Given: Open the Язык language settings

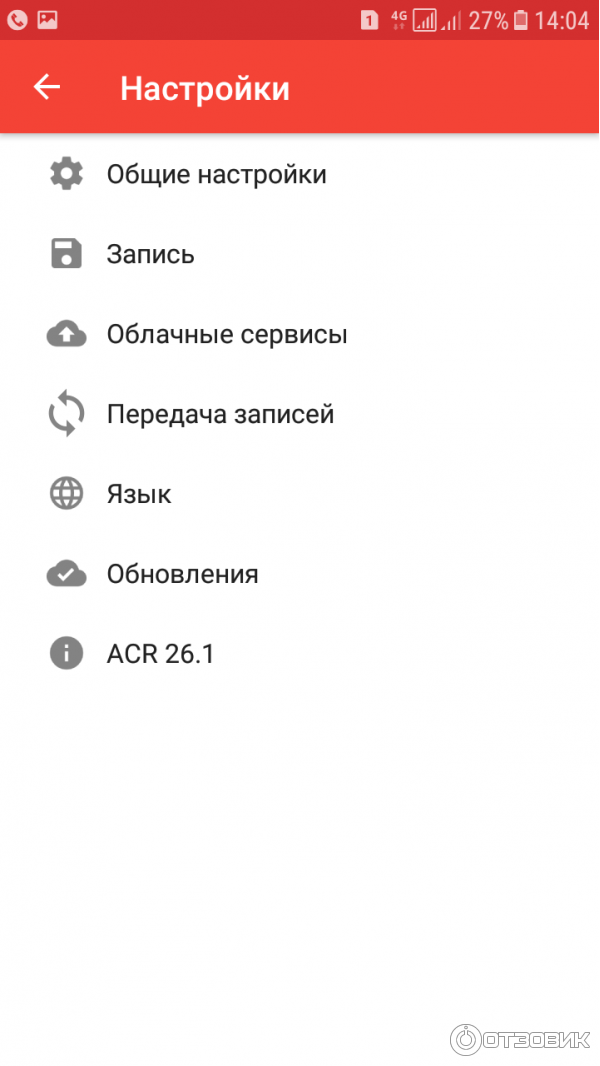Looking at the screenshot, I should coord(139,494).
